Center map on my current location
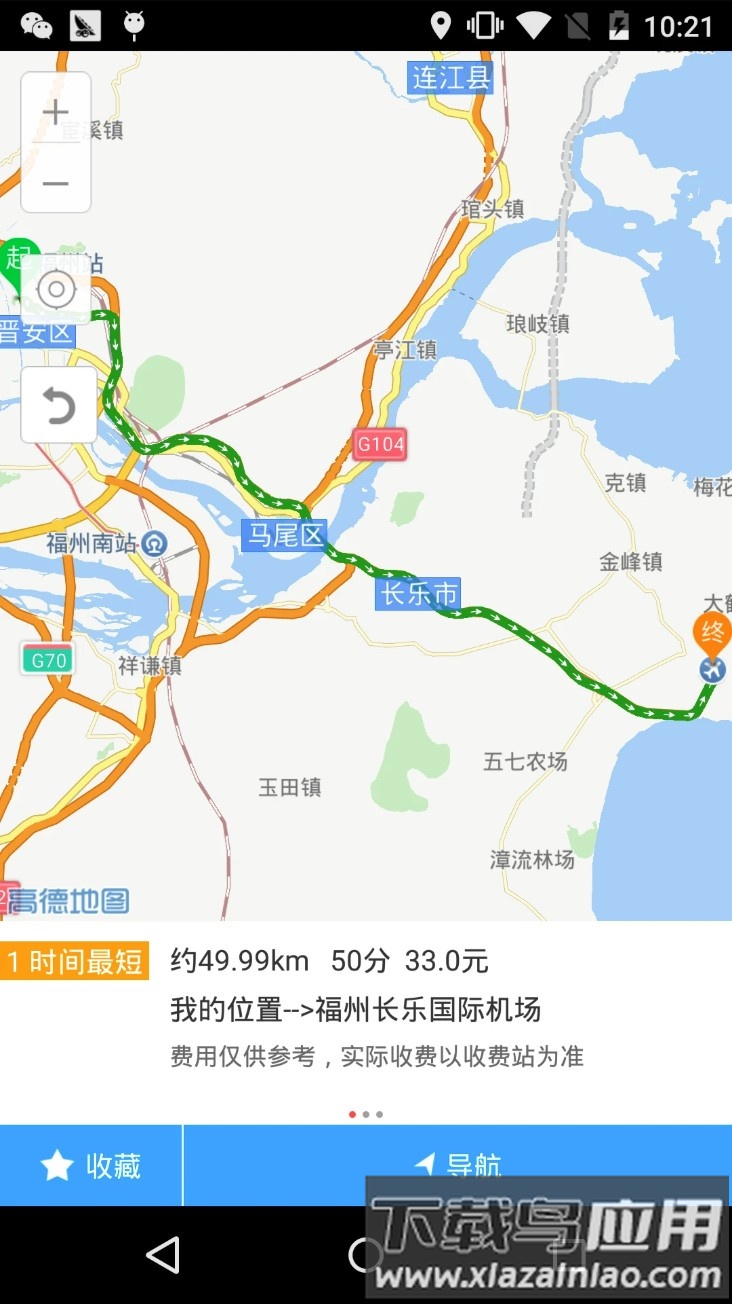Viewport: 732px width, 1304px height. (x=56, y=290)
